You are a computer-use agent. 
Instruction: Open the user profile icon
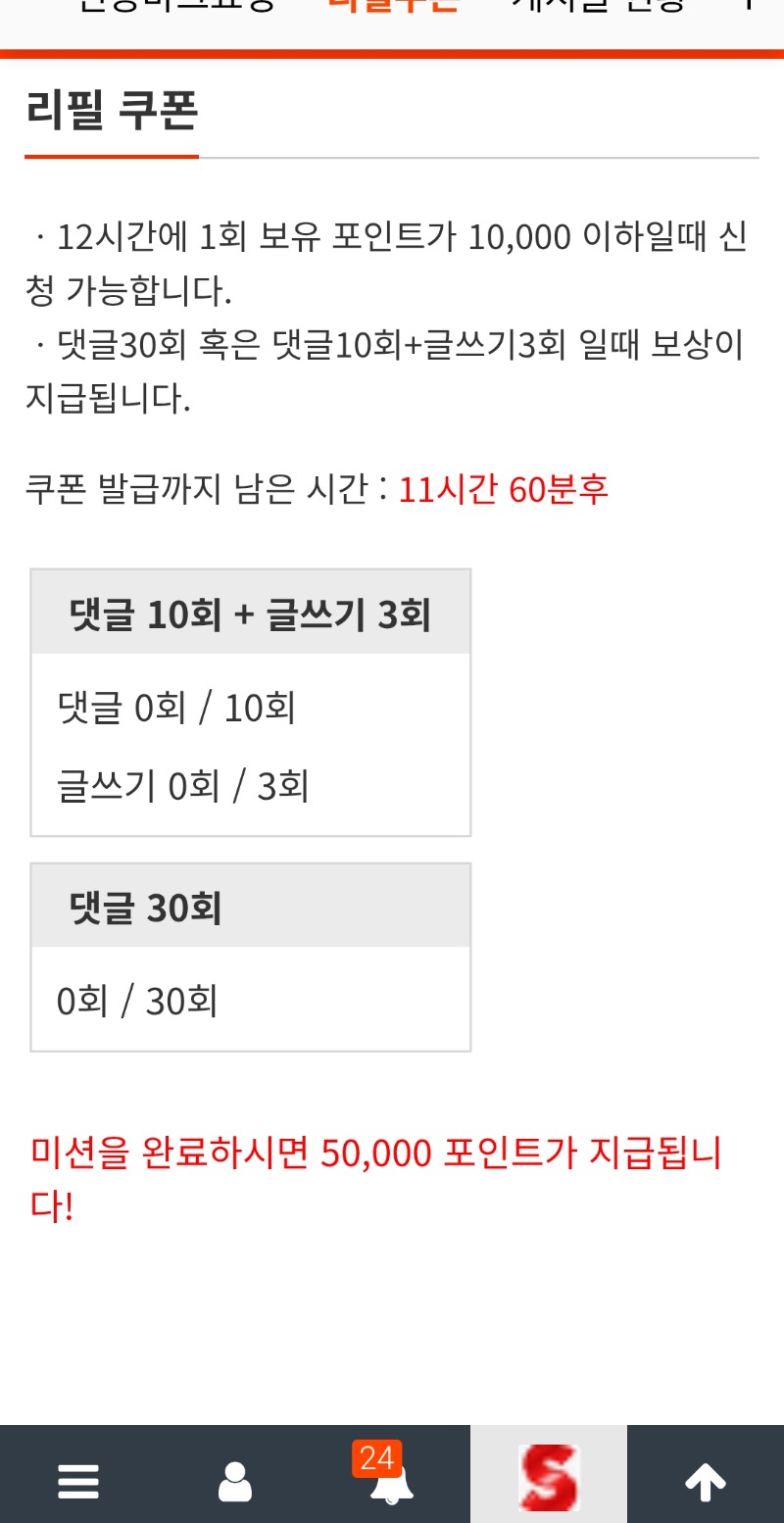(x=235, y=1481)
